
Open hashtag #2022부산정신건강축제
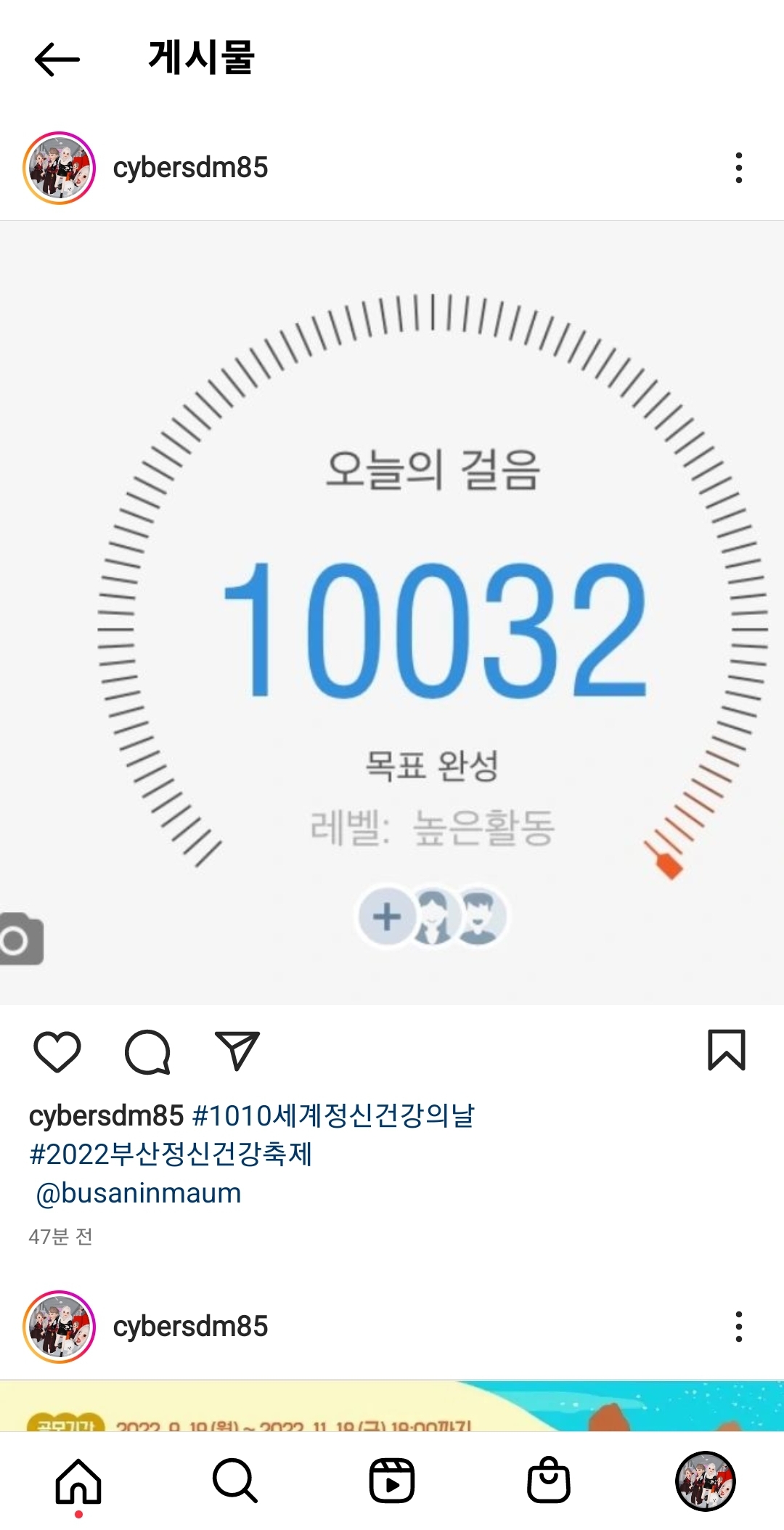pos(171,1154)
